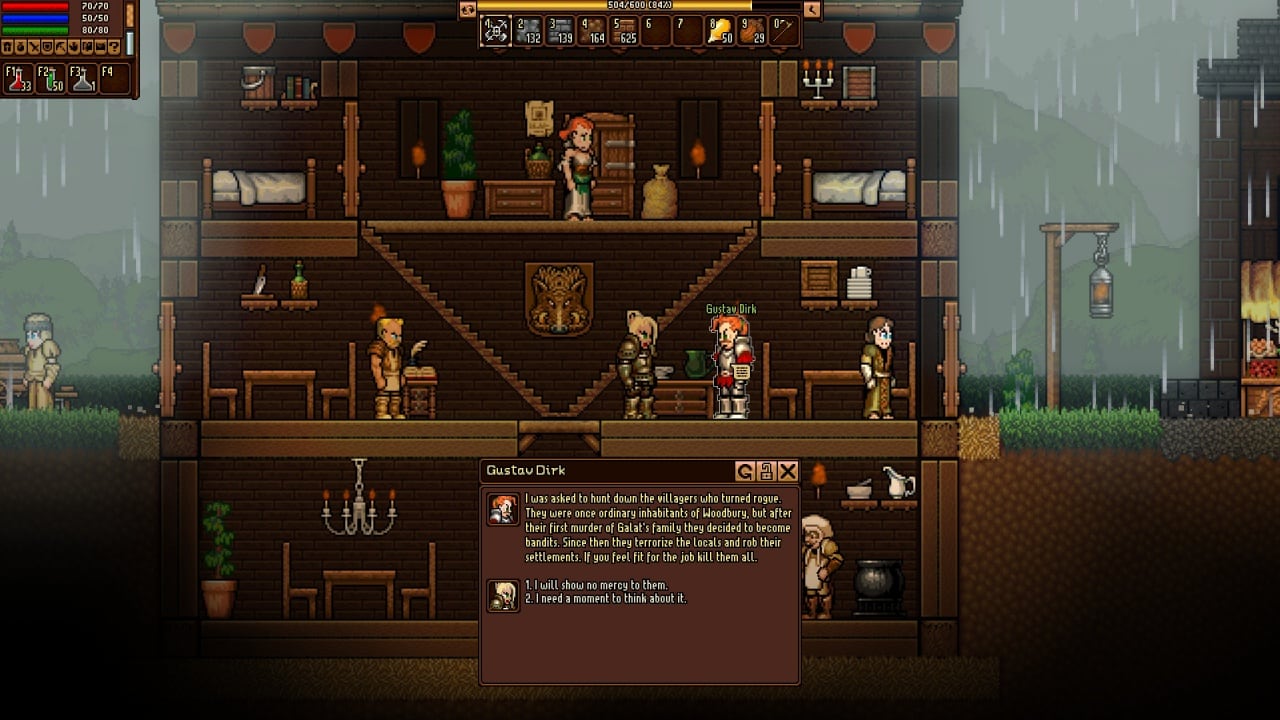The image size is (1280, 720).
Task: Tap the icon left of the weight bar
Action: 467,10
